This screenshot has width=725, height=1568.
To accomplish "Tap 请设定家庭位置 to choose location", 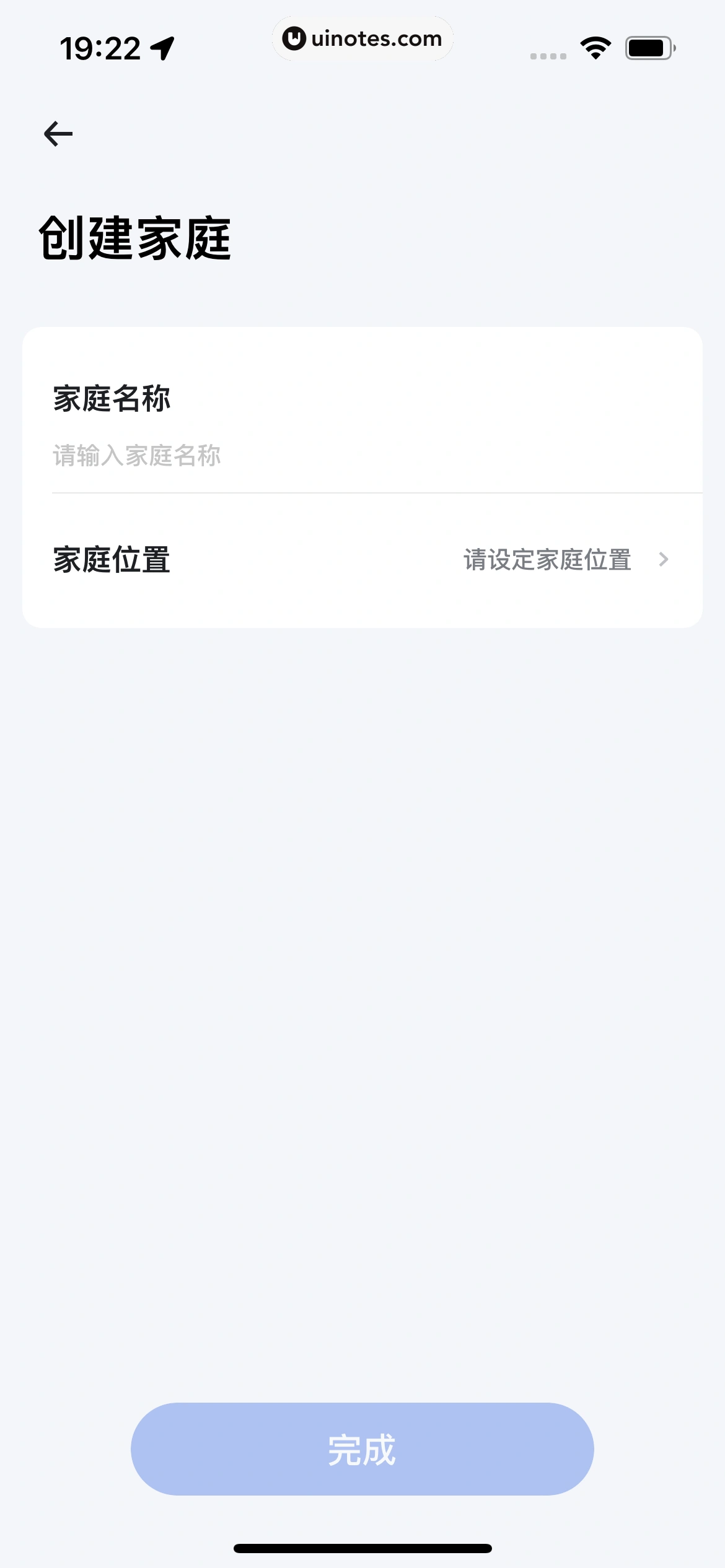I will (x=547, y=560).
